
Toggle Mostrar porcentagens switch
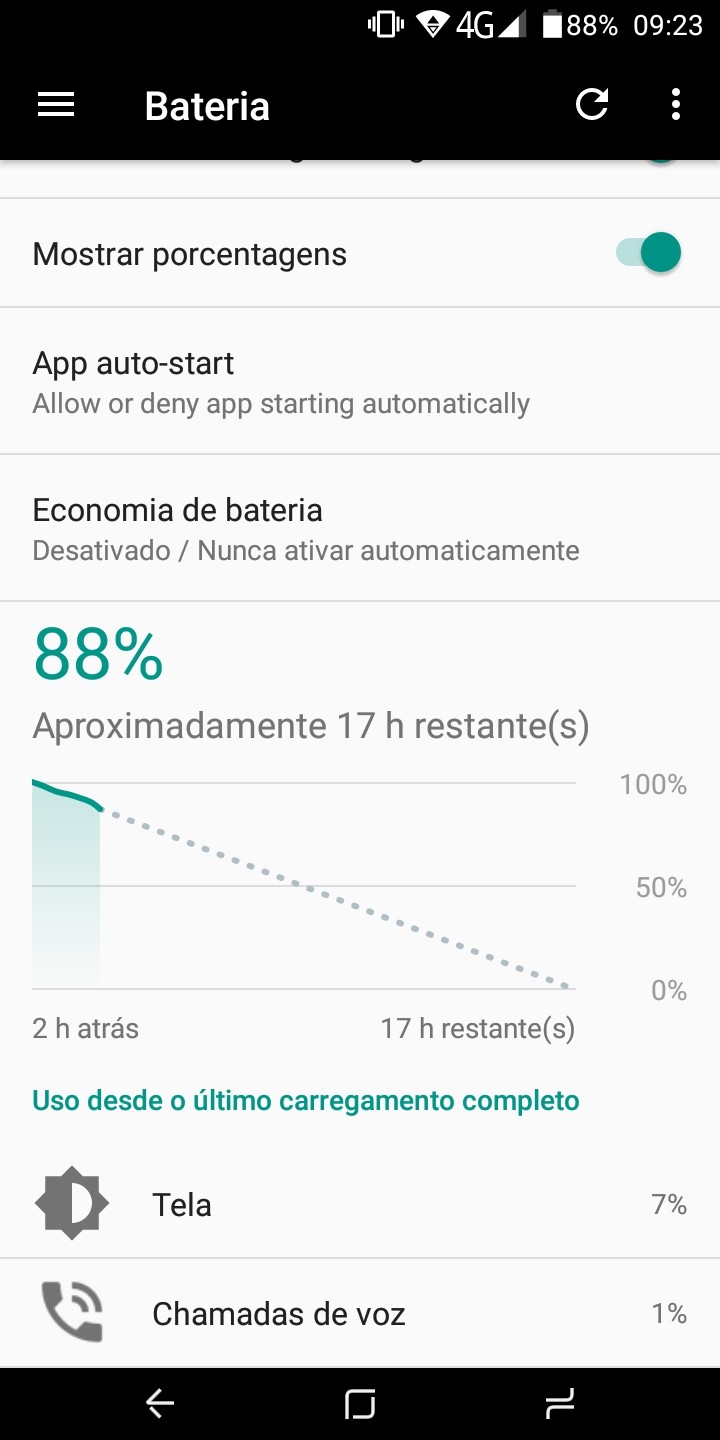click(649, 253)
